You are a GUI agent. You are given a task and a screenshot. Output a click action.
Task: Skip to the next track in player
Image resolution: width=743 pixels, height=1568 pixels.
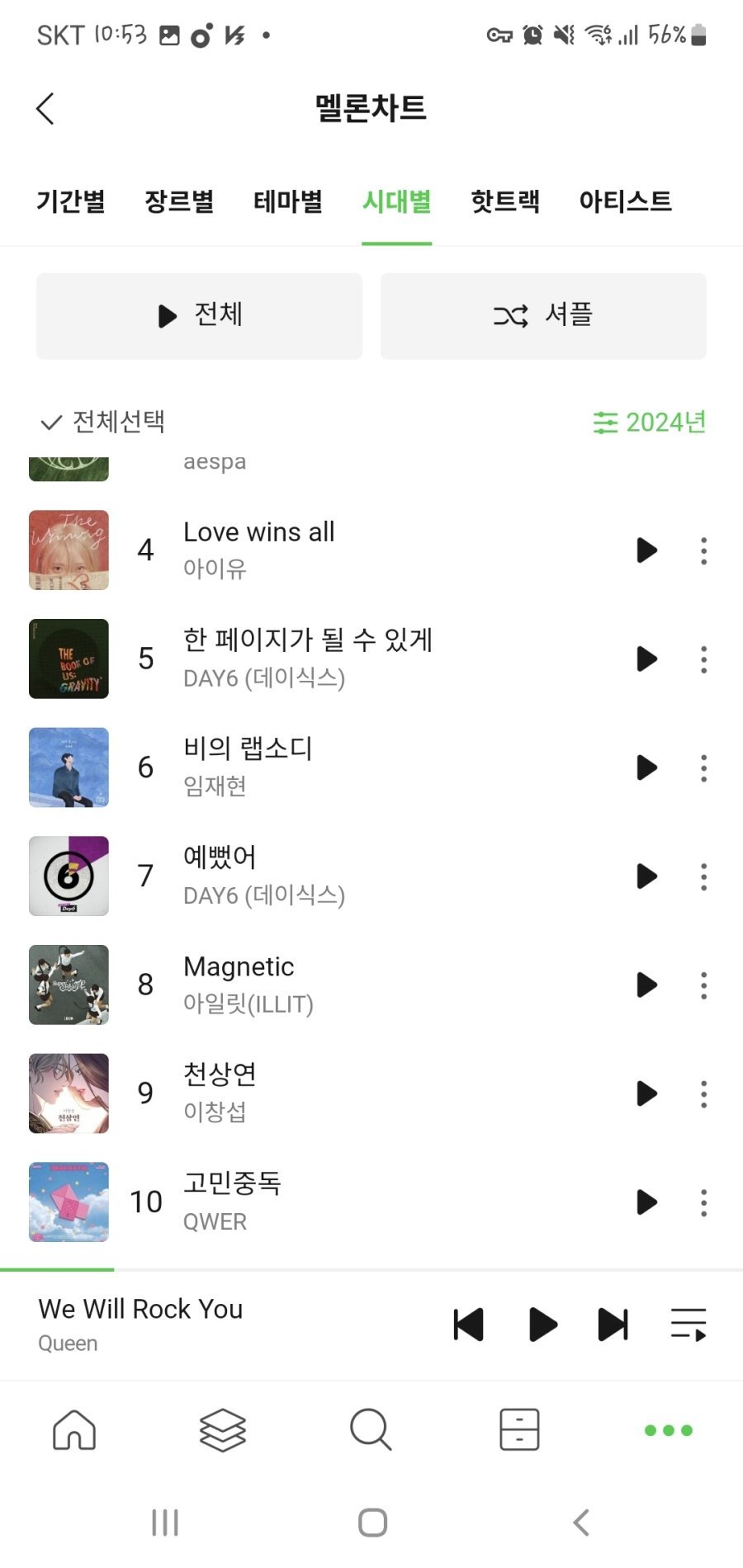coord(613,1325)
